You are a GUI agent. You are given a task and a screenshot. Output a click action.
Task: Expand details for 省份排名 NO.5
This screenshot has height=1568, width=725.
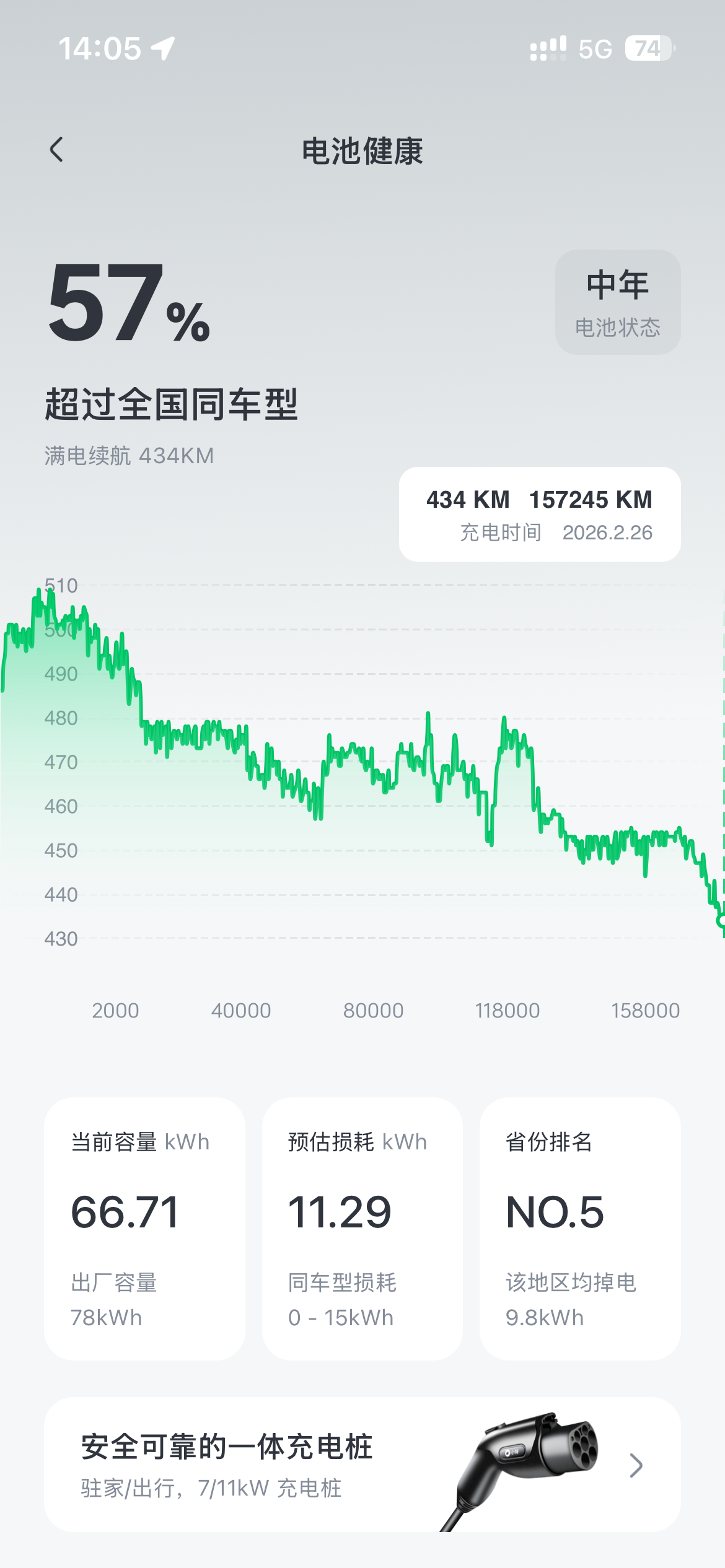(x=579, y=1229)
